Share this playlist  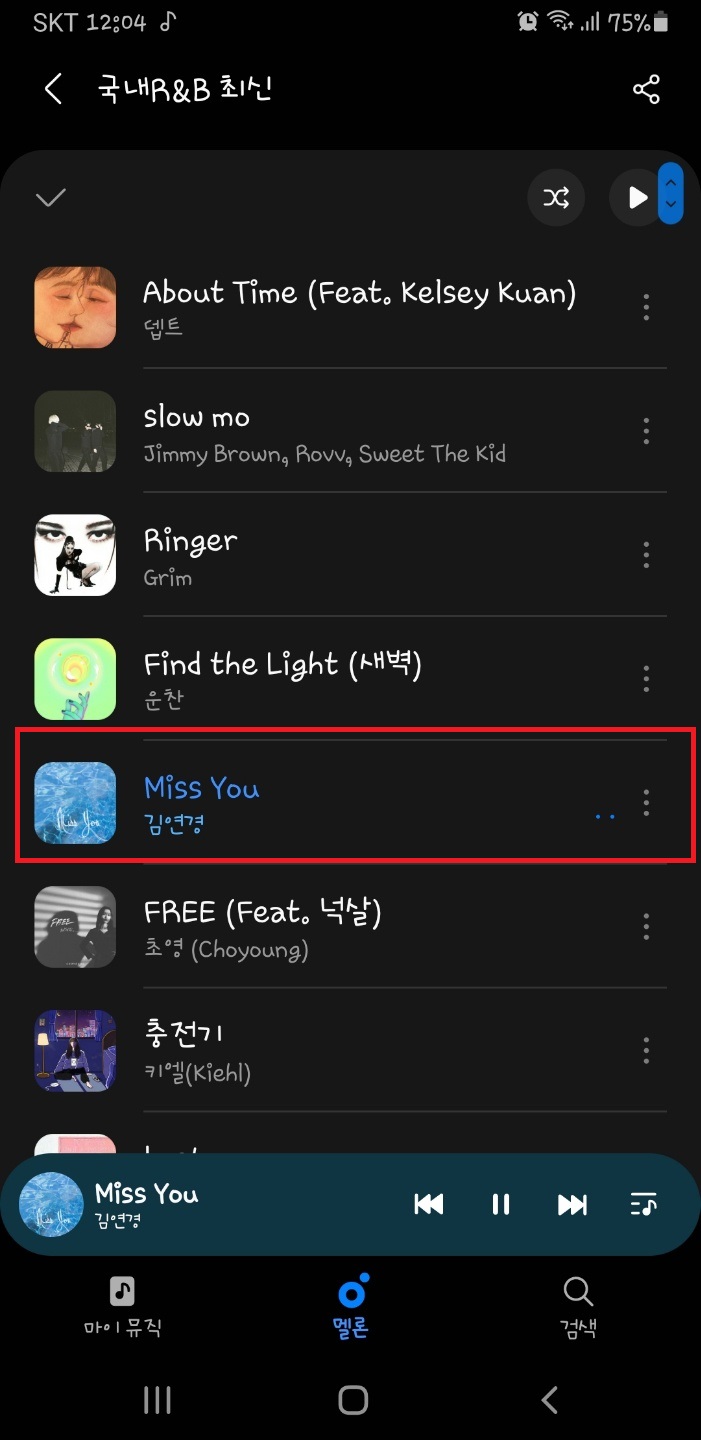646,90
